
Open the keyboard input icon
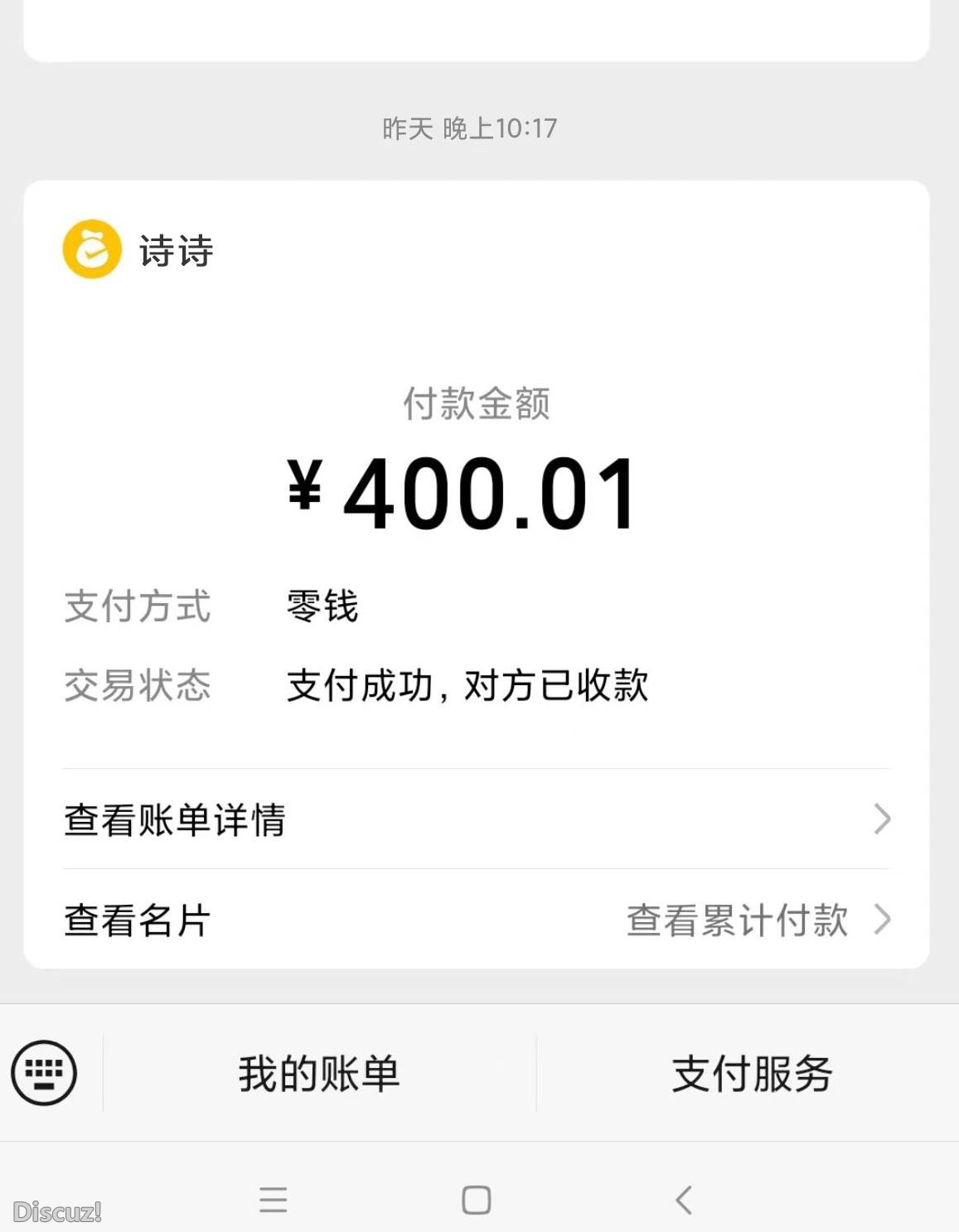(x=46, y=1072)
